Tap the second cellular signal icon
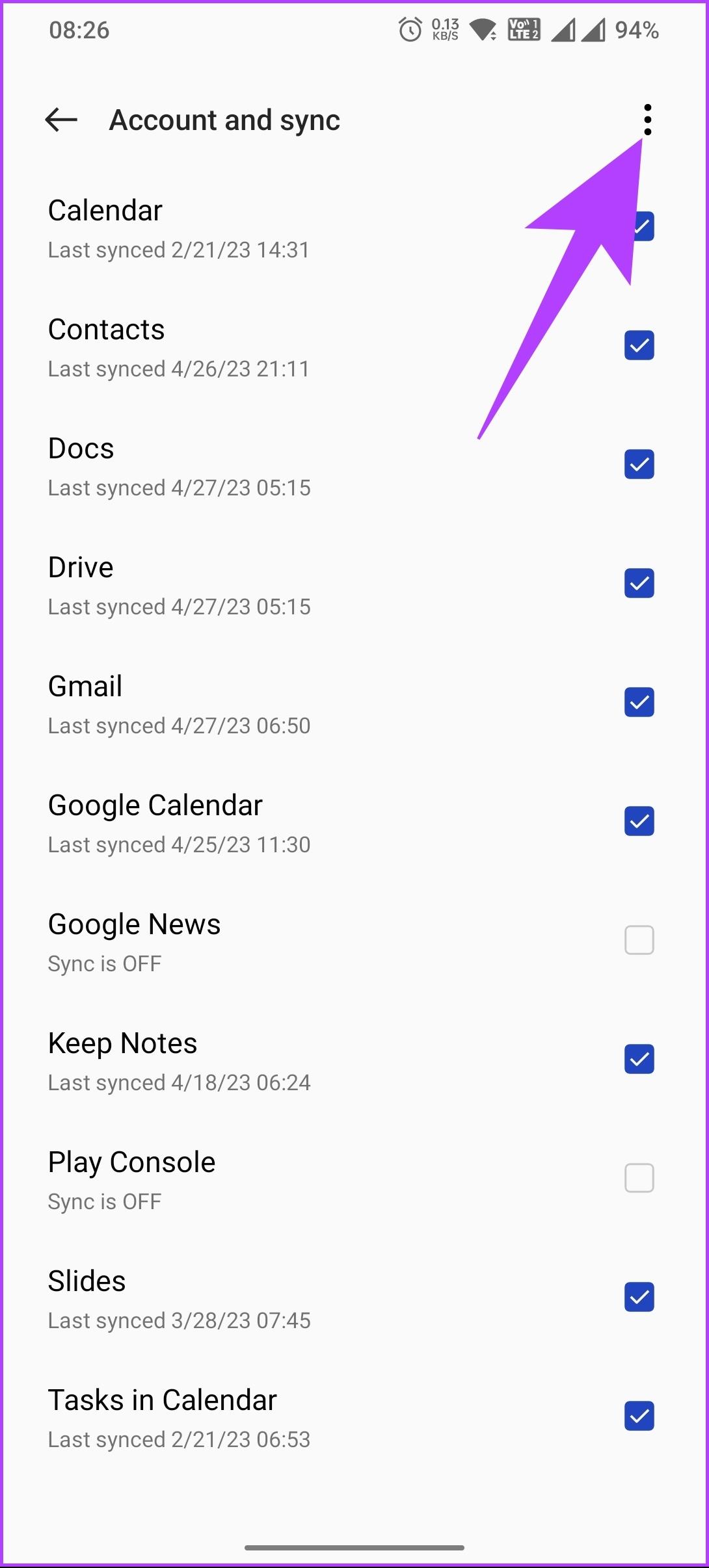This screenshot has width=709, height=1568. (593, 30)
